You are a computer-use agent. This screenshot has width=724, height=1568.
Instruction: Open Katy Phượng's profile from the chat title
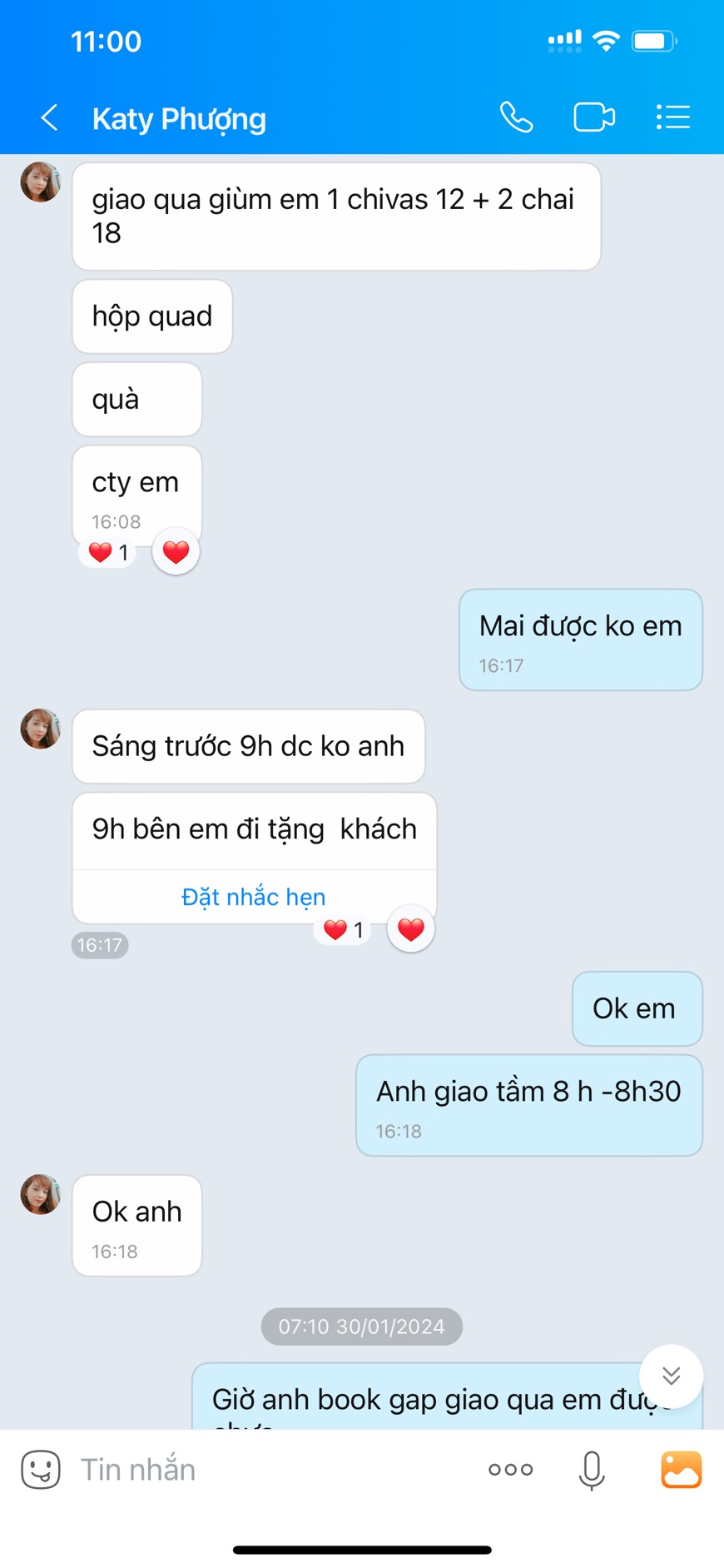(x=179, y=118)
